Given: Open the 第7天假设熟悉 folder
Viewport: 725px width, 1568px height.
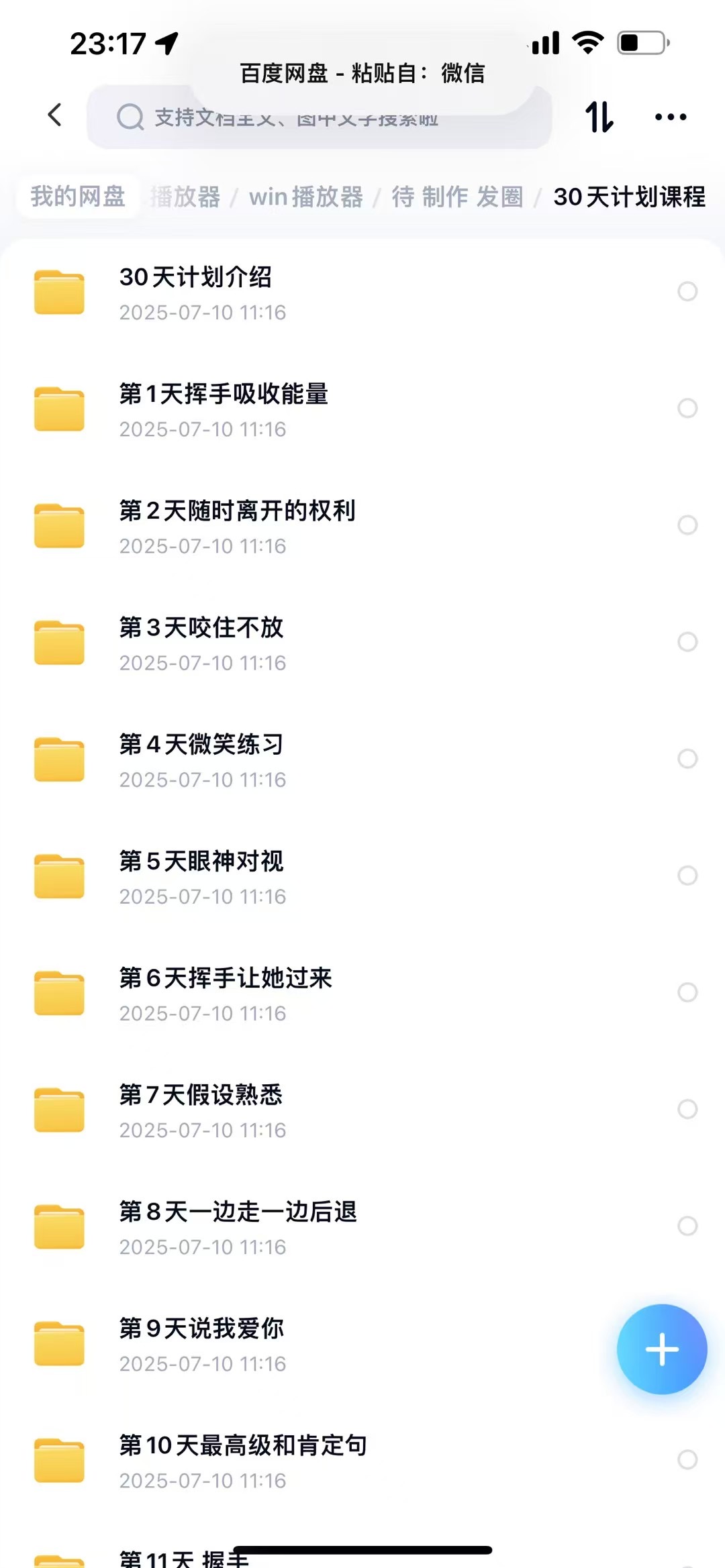Looking at the screenshot, I should coord(201,1109).
